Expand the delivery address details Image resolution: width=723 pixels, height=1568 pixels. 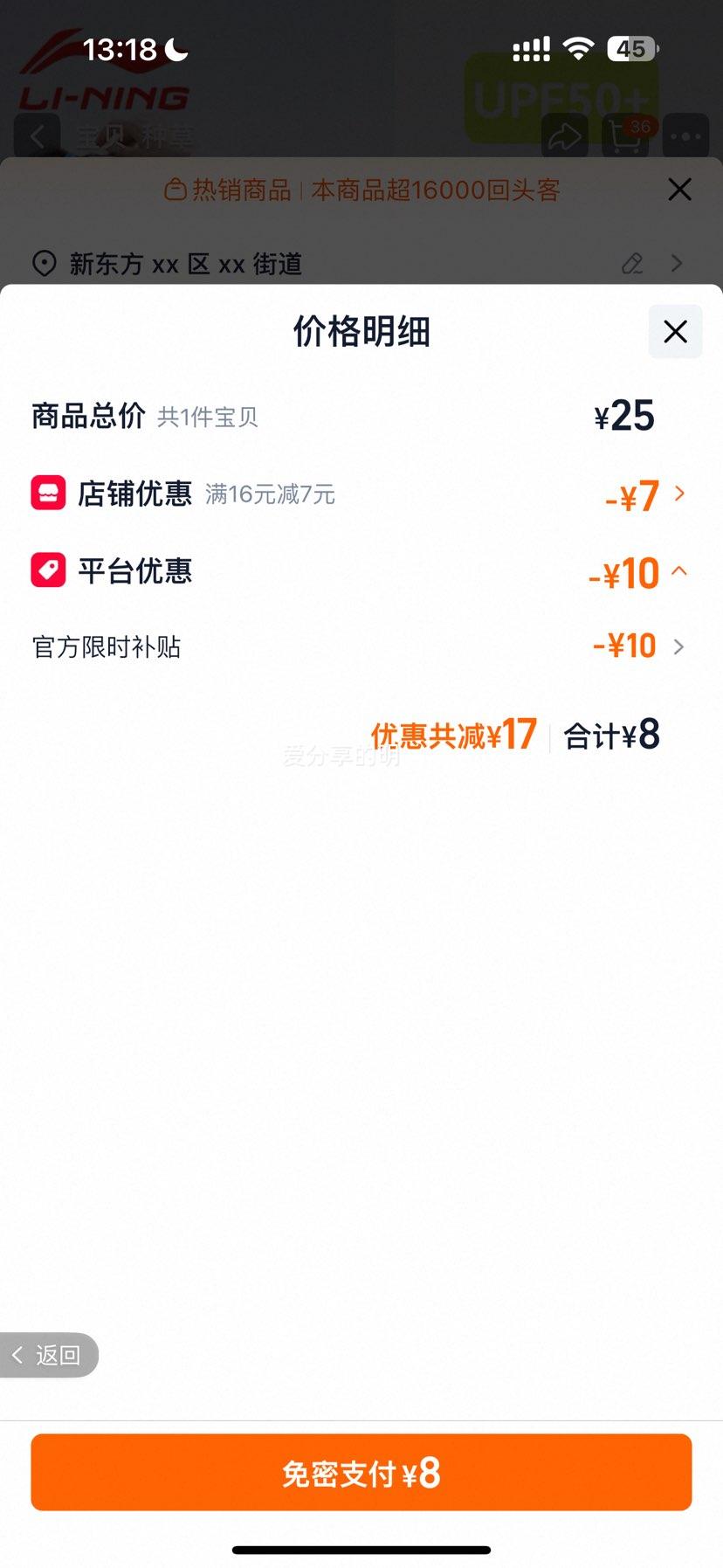click(678, 264)
